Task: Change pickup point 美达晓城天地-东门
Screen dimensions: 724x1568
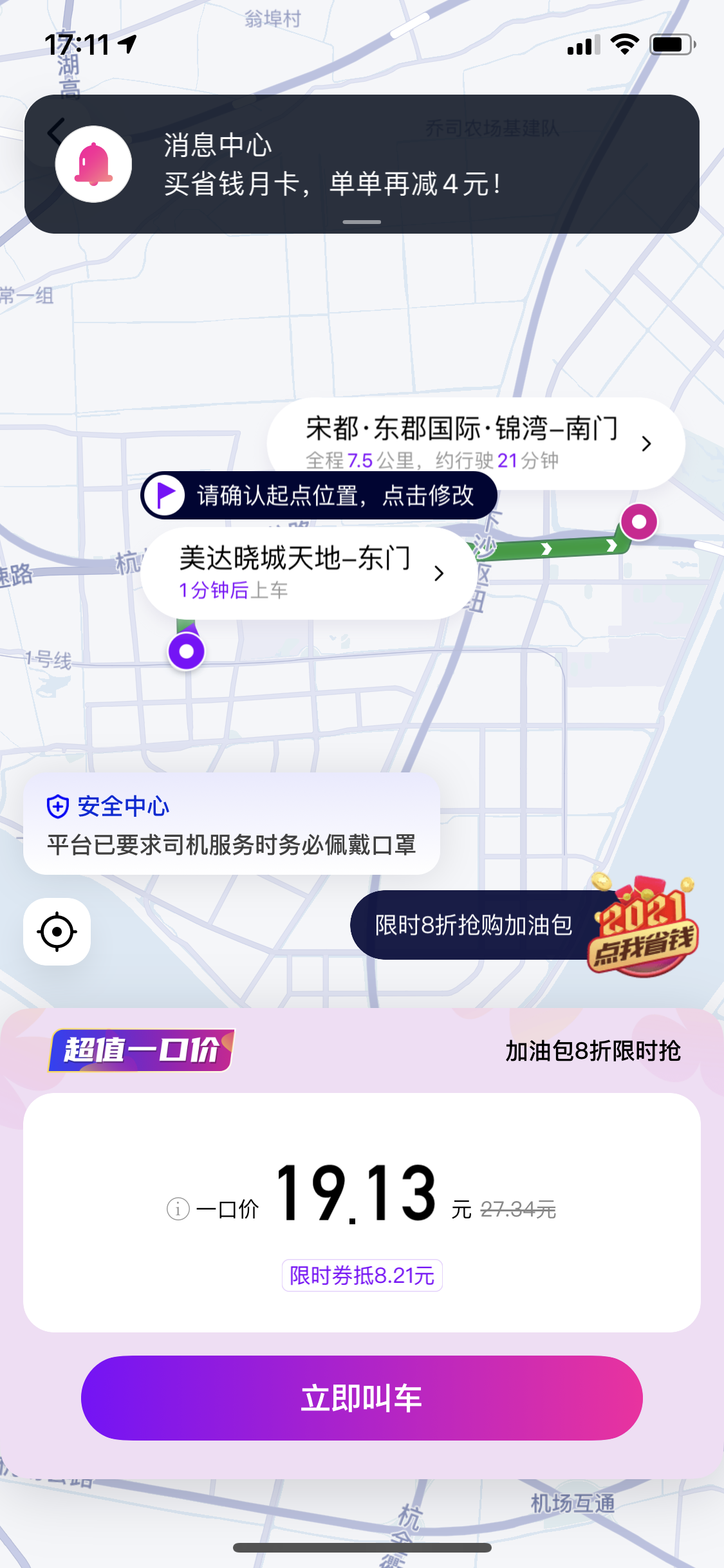Action: click(x=309, y=573)
